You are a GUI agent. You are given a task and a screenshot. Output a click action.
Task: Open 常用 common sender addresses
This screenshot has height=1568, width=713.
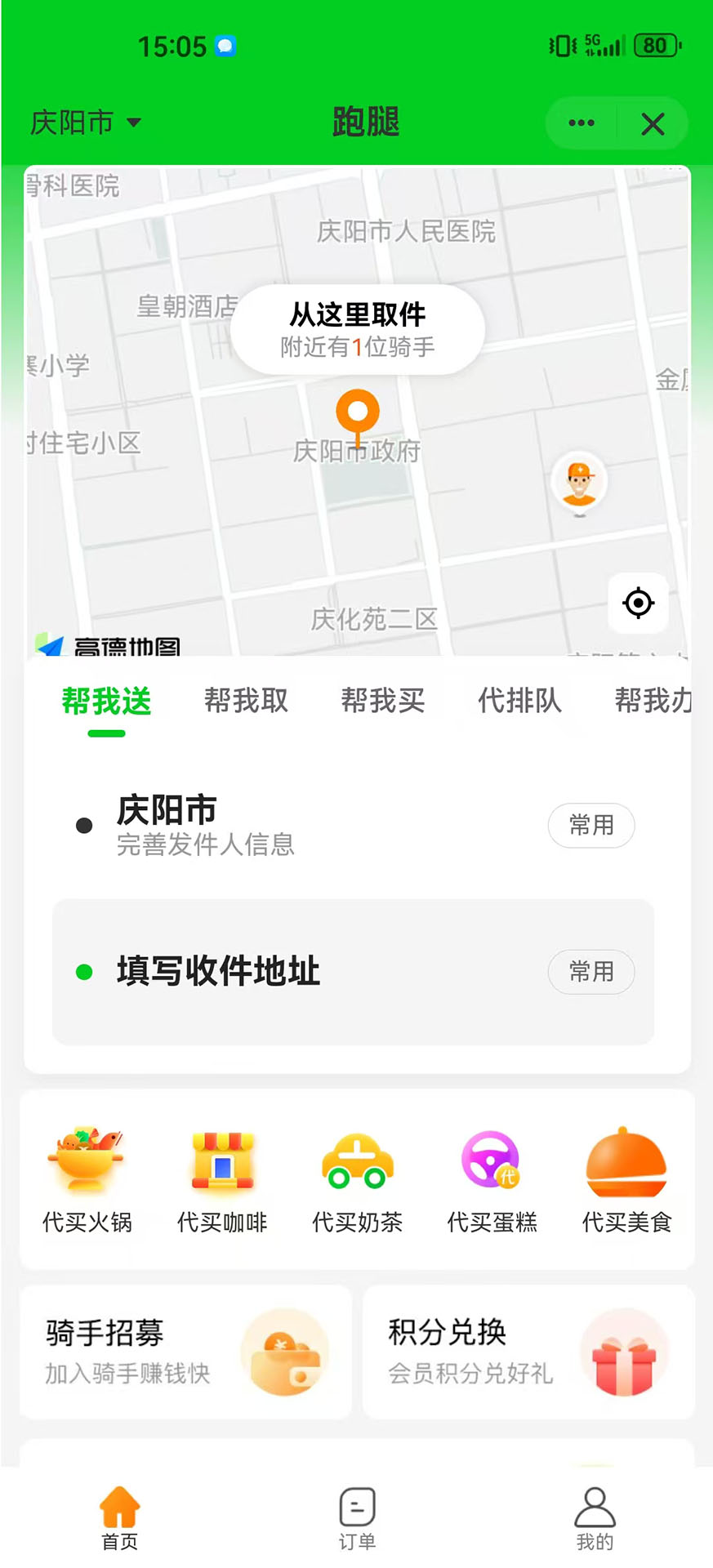(591, 826)
